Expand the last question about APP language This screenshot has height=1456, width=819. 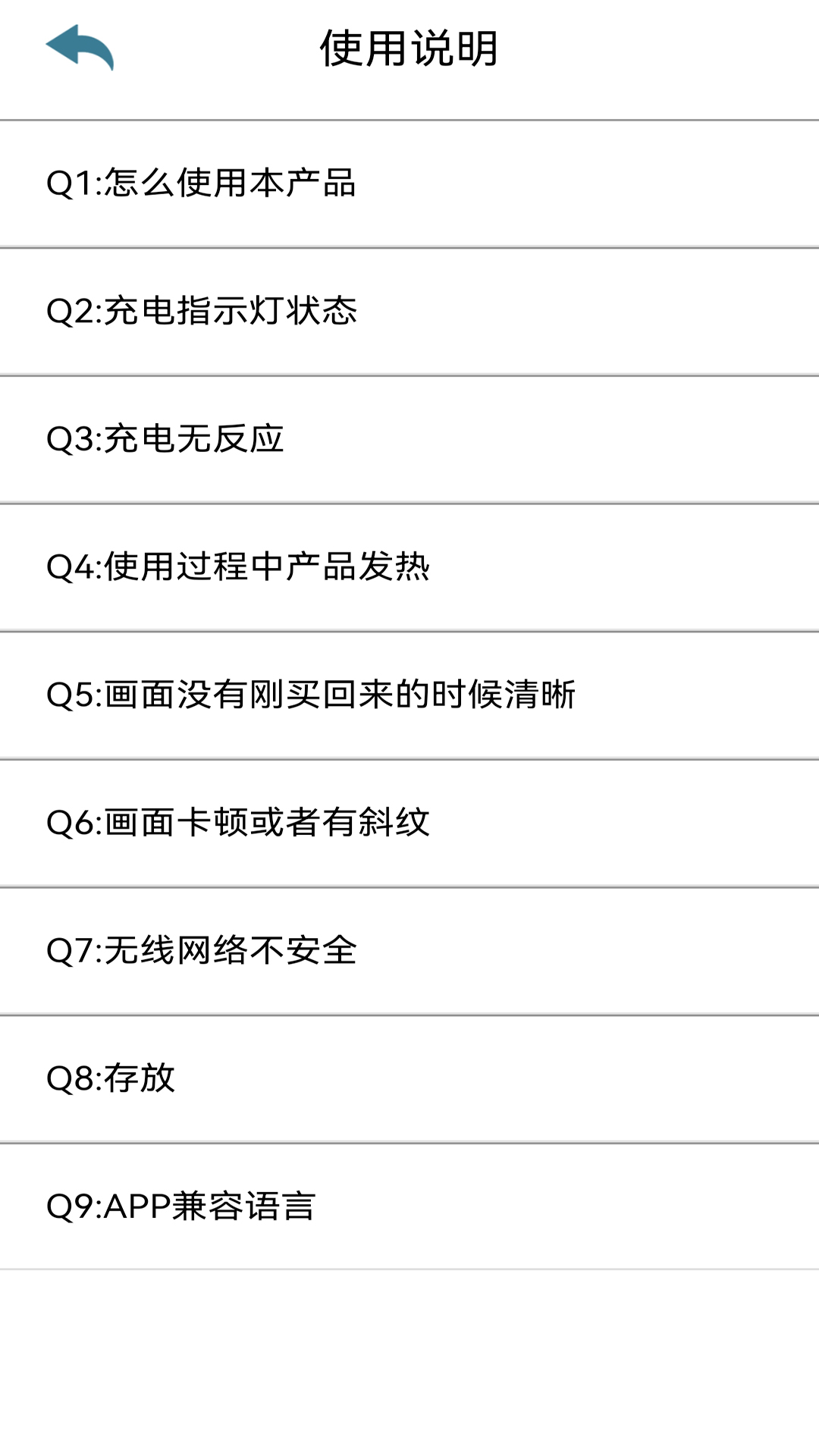(x=409, y=1203)
